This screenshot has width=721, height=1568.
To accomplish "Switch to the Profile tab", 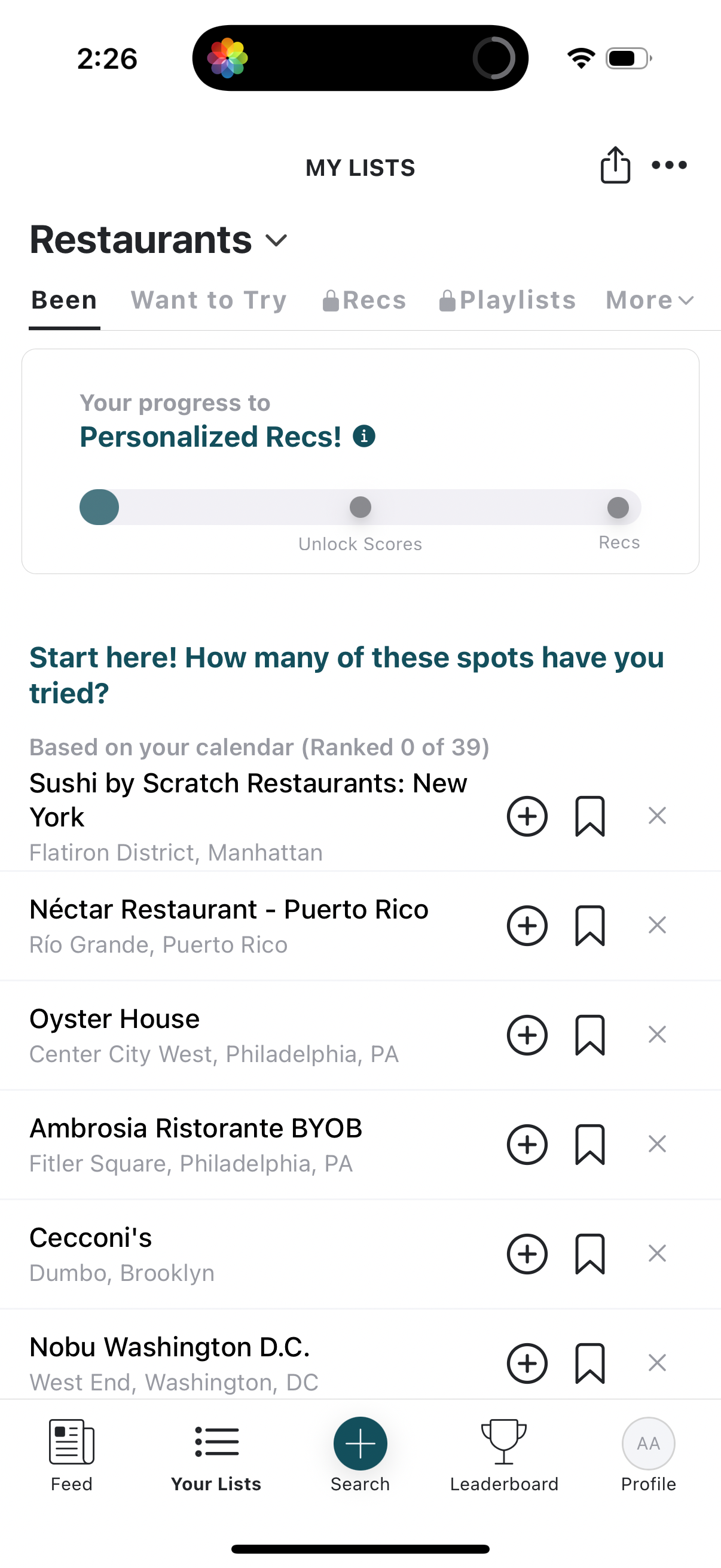I will point(648,1455).
